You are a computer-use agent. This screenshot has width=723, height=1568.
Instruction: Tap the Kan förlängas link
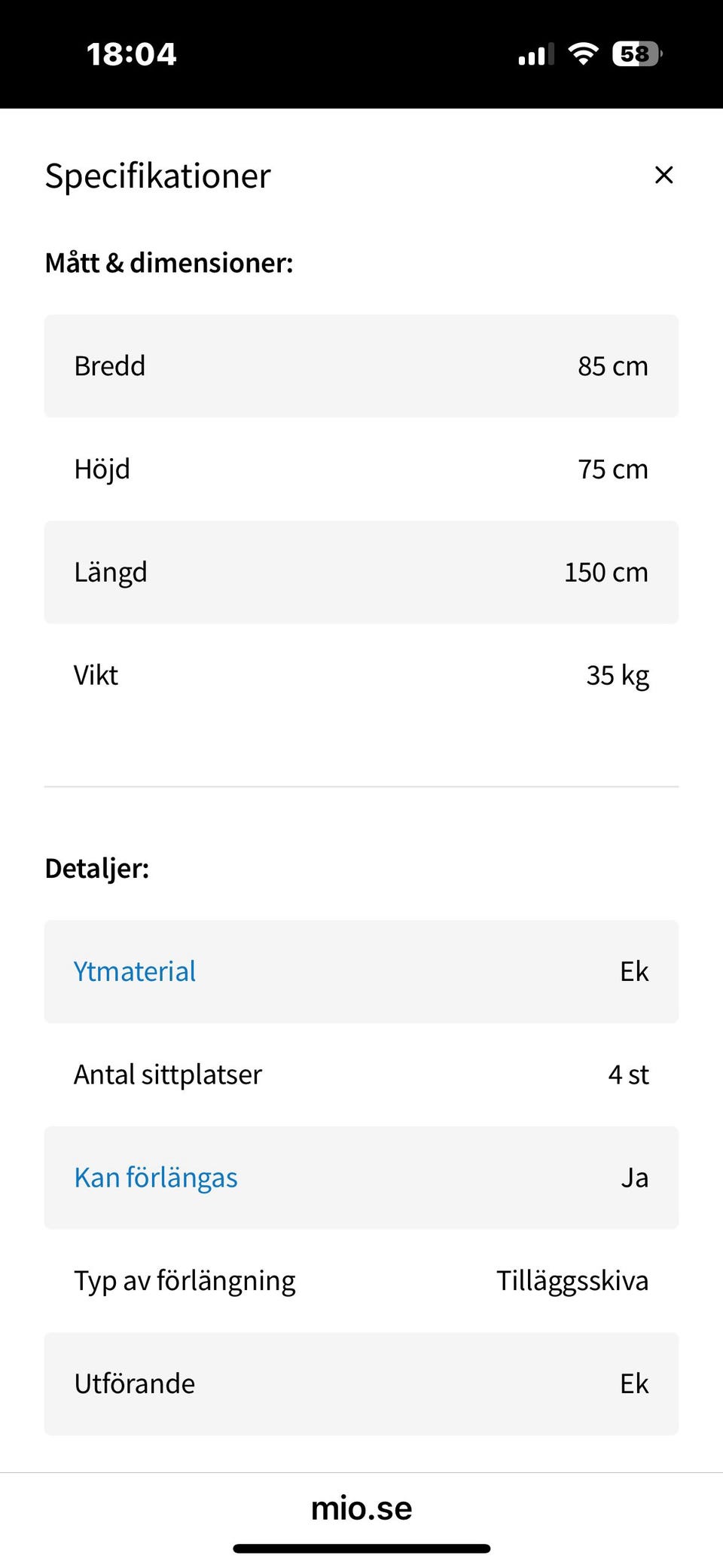(x=156, y=1178)
